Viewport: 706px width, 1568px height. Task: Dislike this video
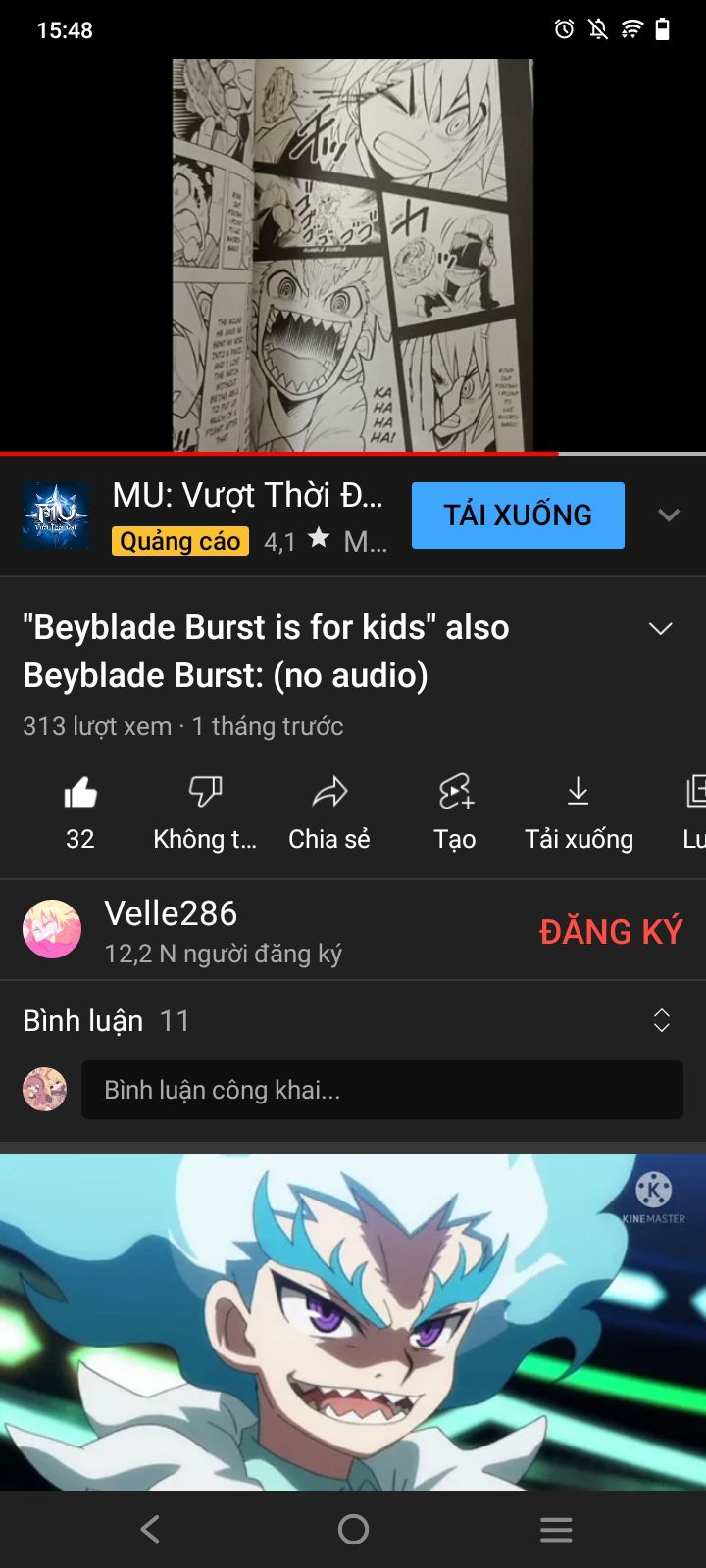(x=205, y=809)
